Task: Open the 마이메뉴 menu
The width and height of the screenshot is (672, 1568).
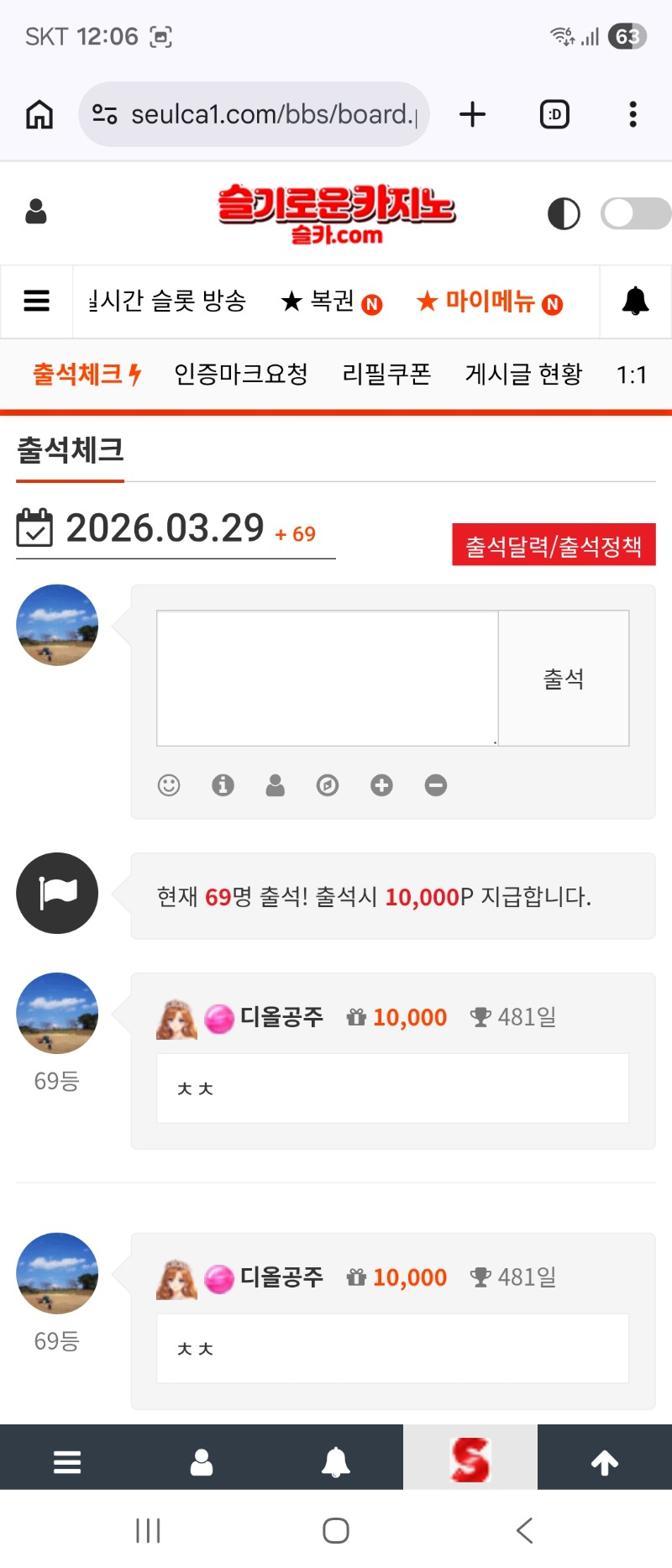Action: pos(490,302)
